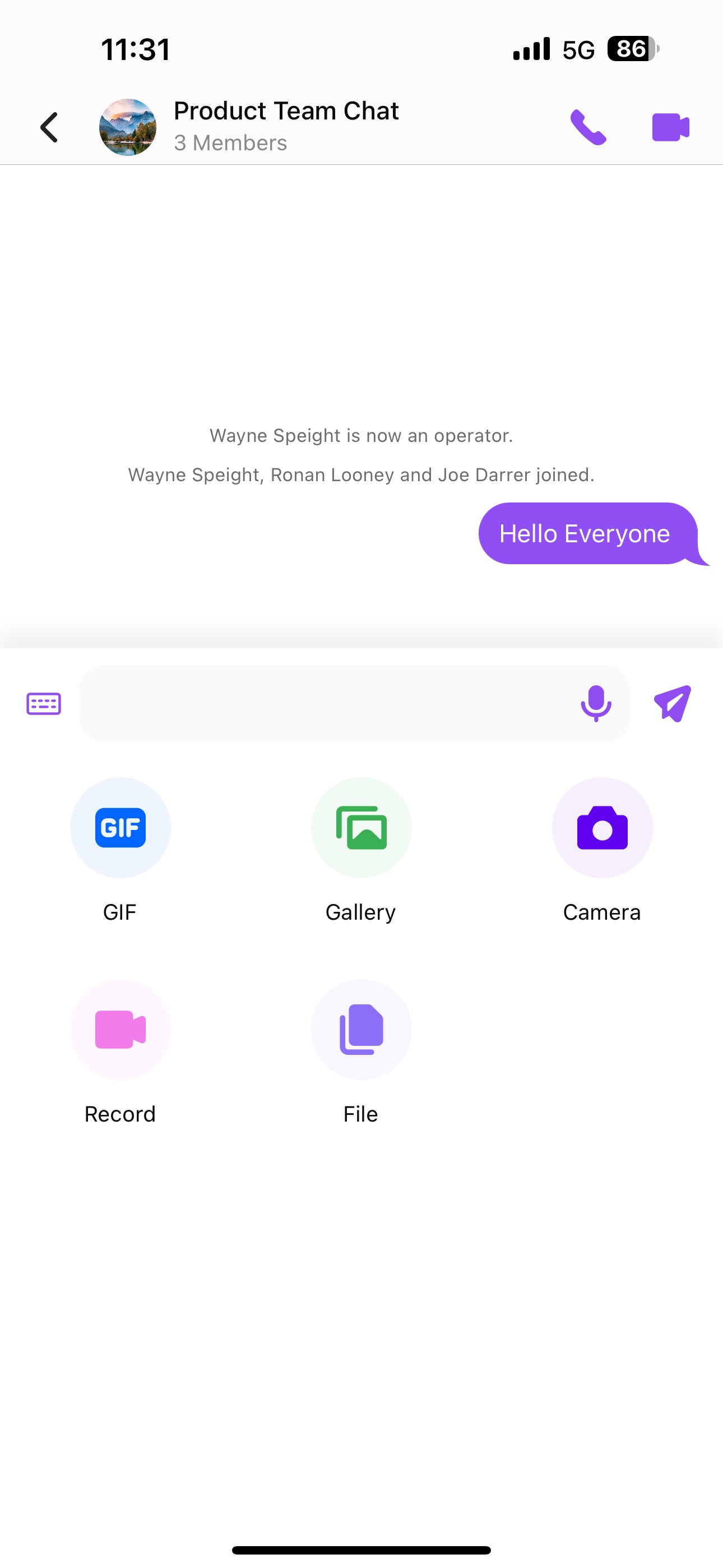Image resolution: width=723 pixels, height=1568 pixels.
Task: Attach a document via File option
Action: (361, 1030)
